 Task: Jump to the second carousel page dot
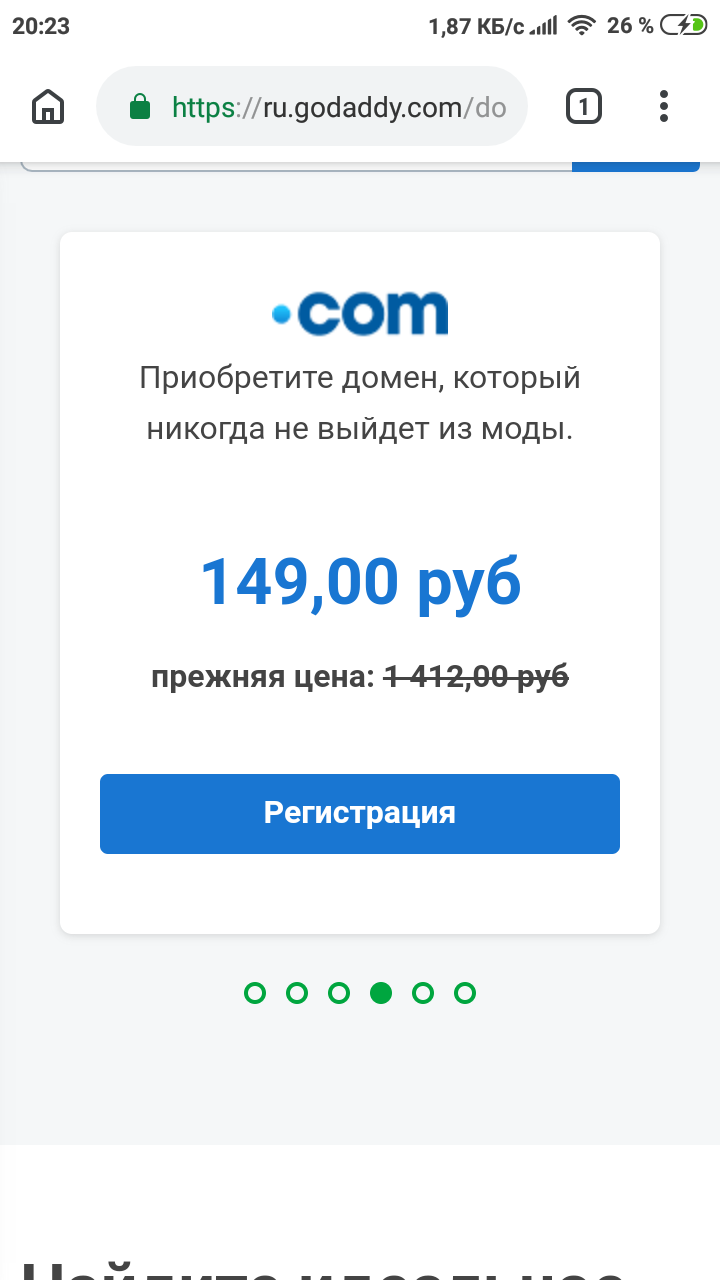tap(297, 993)
